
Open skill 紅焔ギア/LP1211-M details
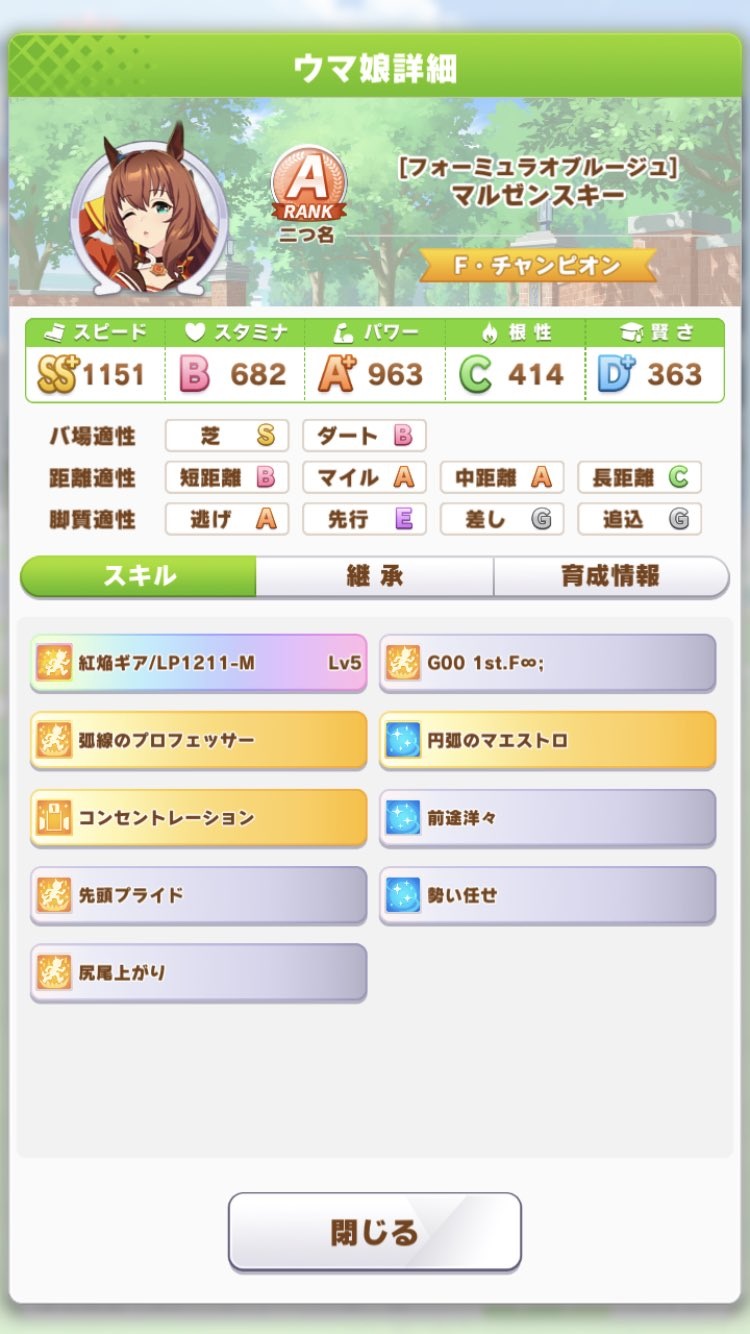click(x=199, y=662)
